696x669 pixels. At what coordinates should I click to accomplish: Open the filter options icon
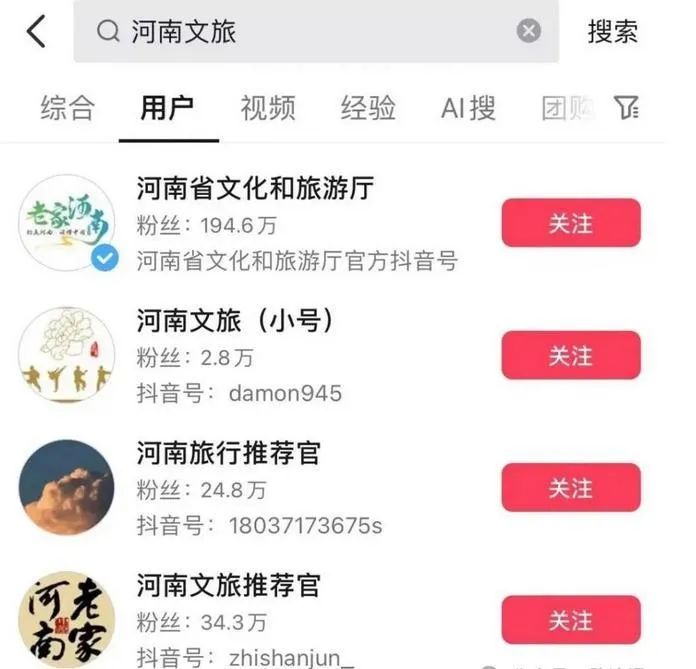coord(627,108)
